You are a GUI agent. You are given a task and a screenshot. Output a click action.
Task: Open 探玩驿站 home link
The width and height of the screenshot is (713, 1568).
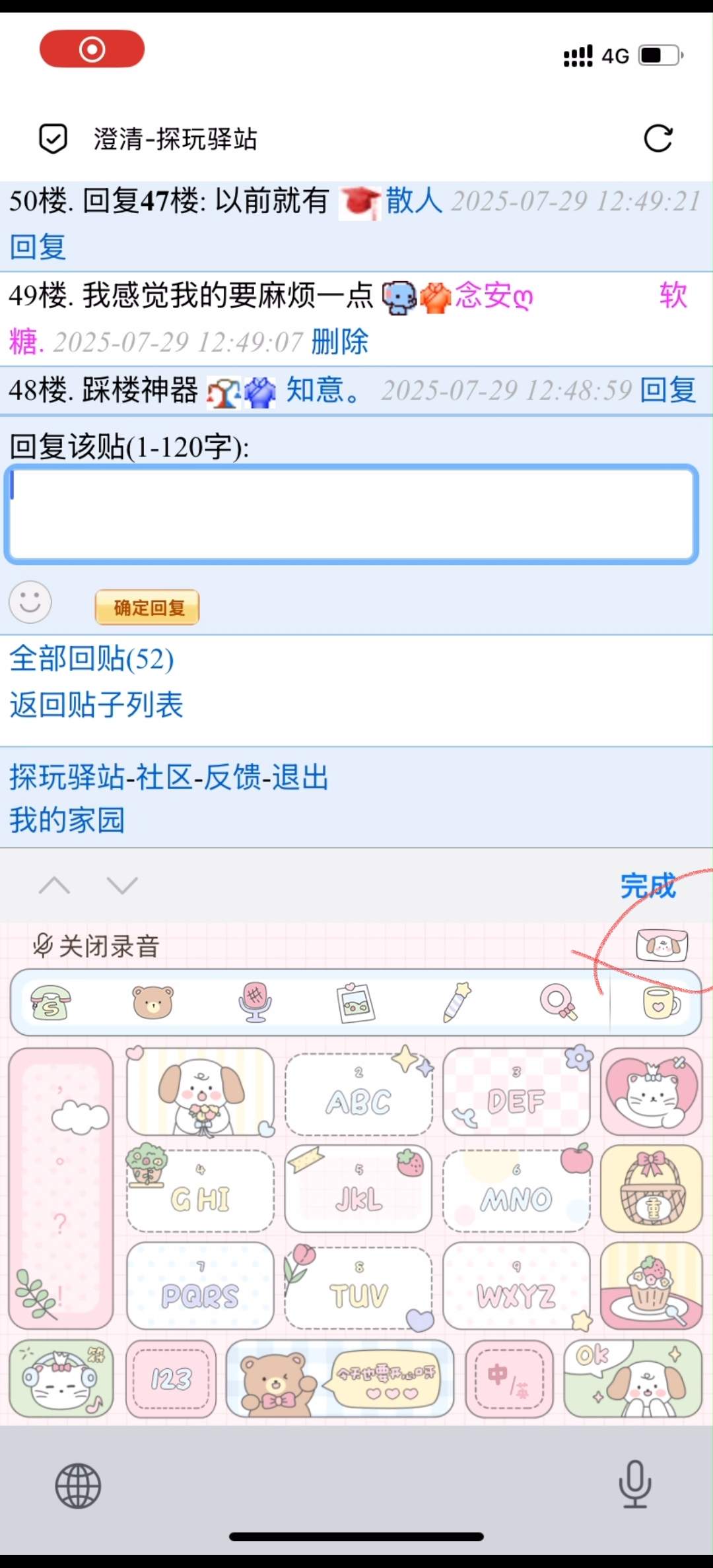66,777
